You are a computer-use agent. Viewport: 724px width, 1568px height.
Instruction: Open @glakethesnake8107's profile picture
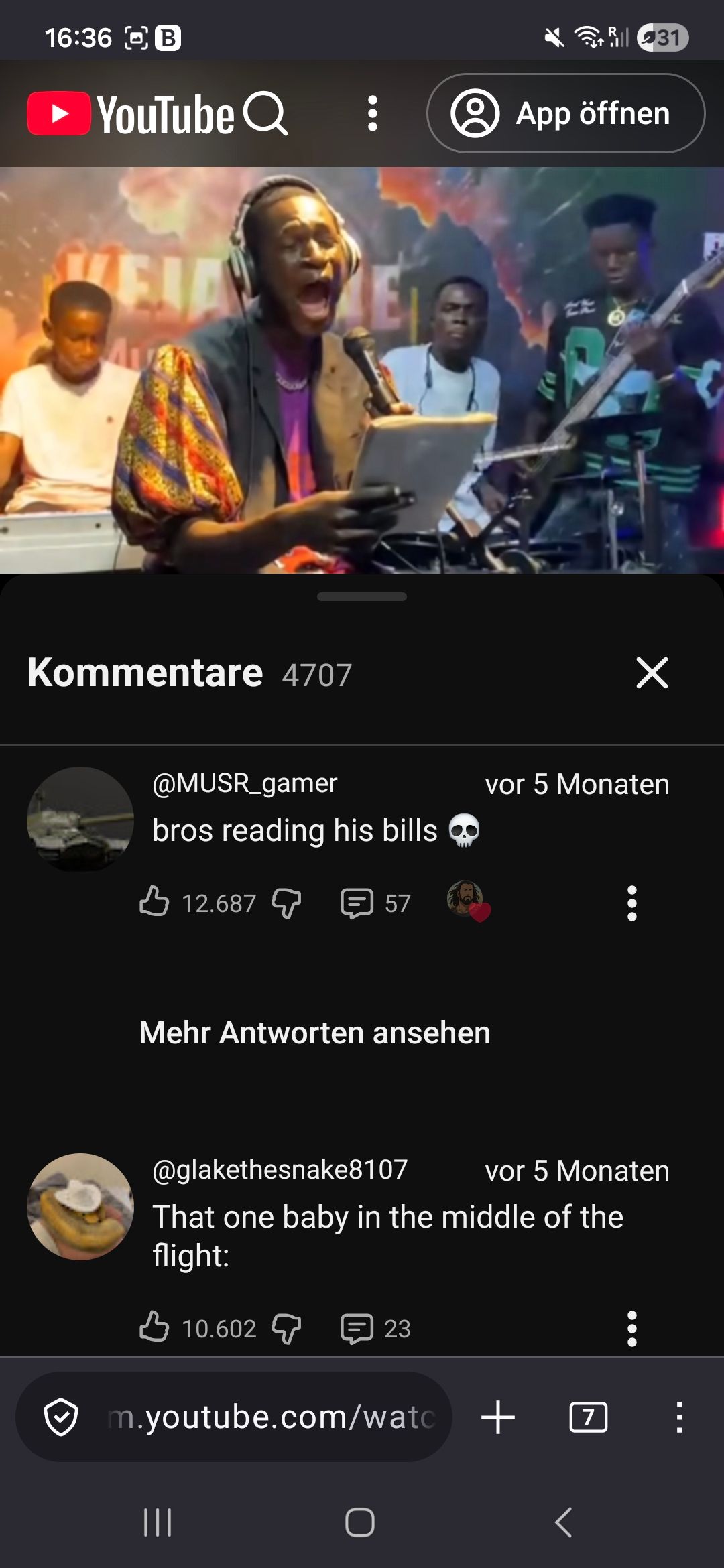[x=80, y=1206]
